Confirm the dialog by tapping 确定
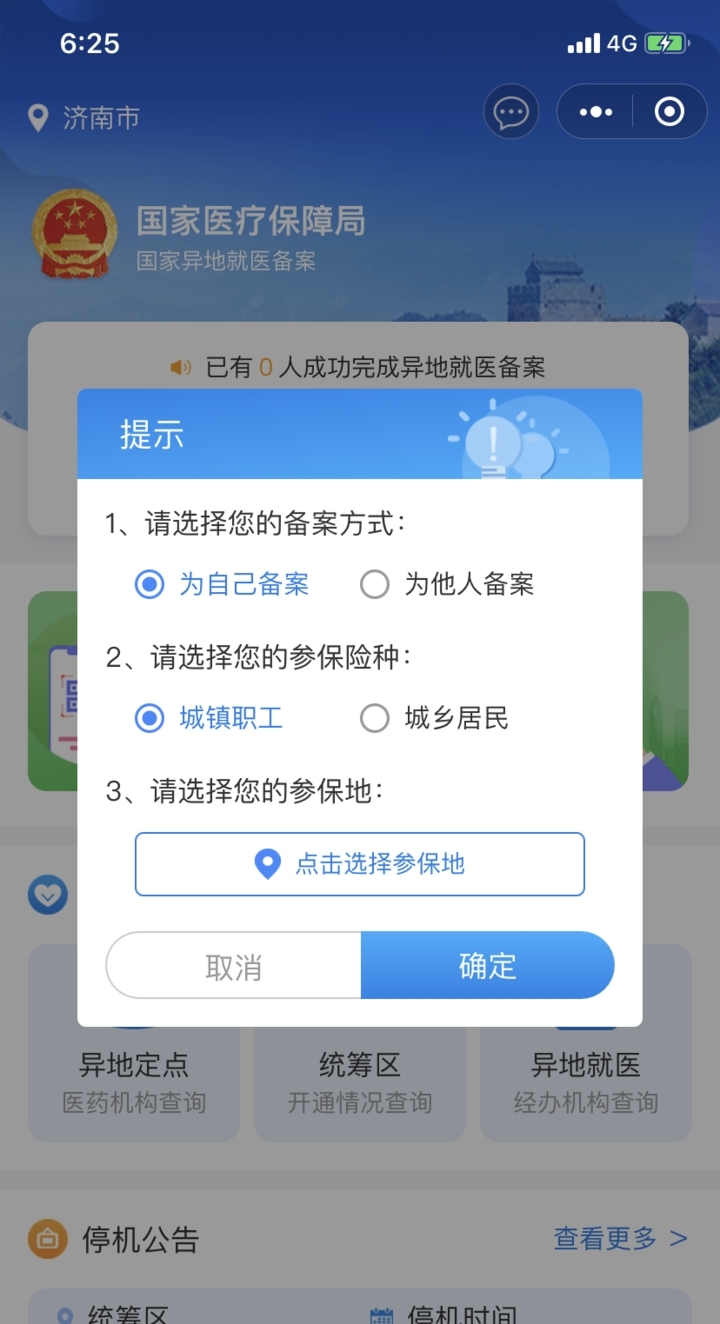The image size is (720, 1324). point(487,965)
